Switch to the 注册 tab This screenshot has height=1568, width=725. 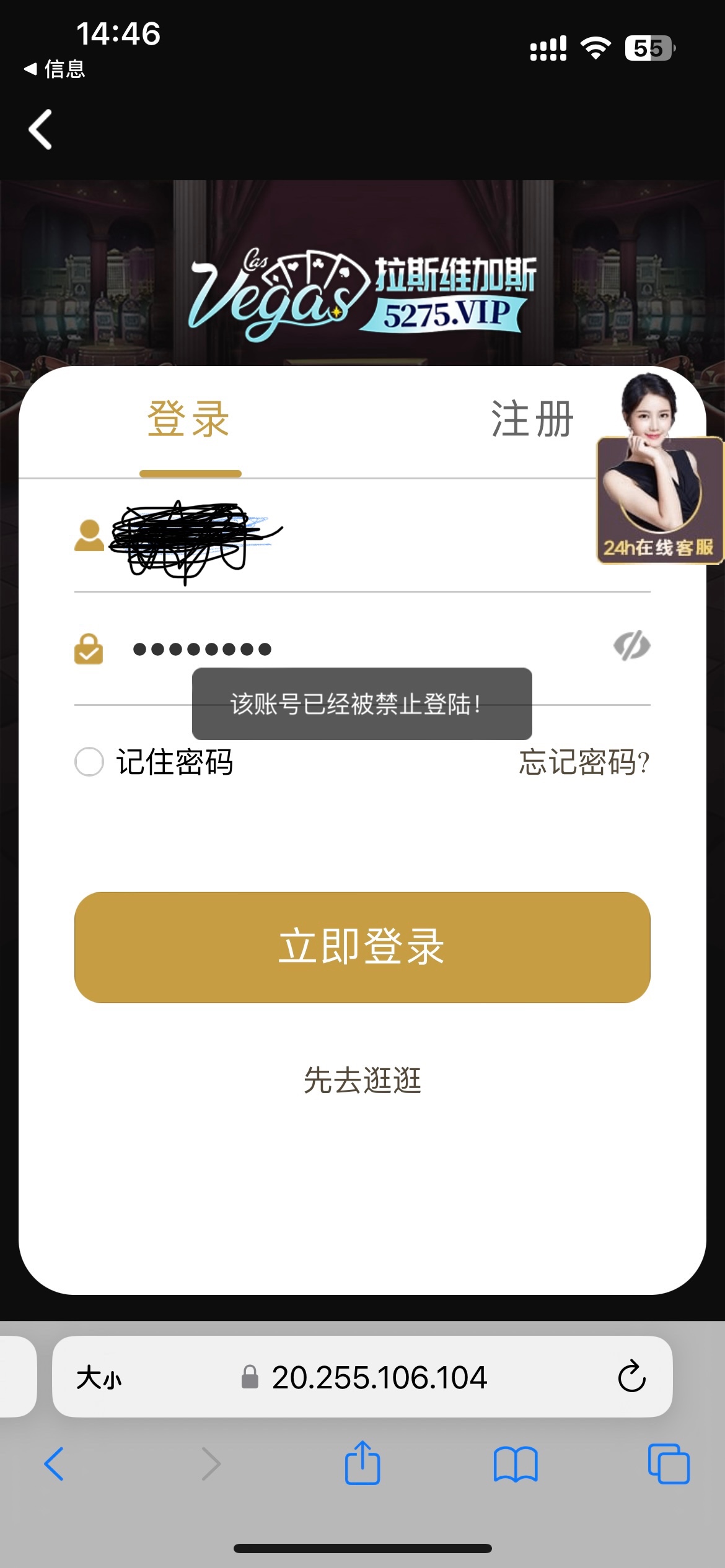click(532, 419)
